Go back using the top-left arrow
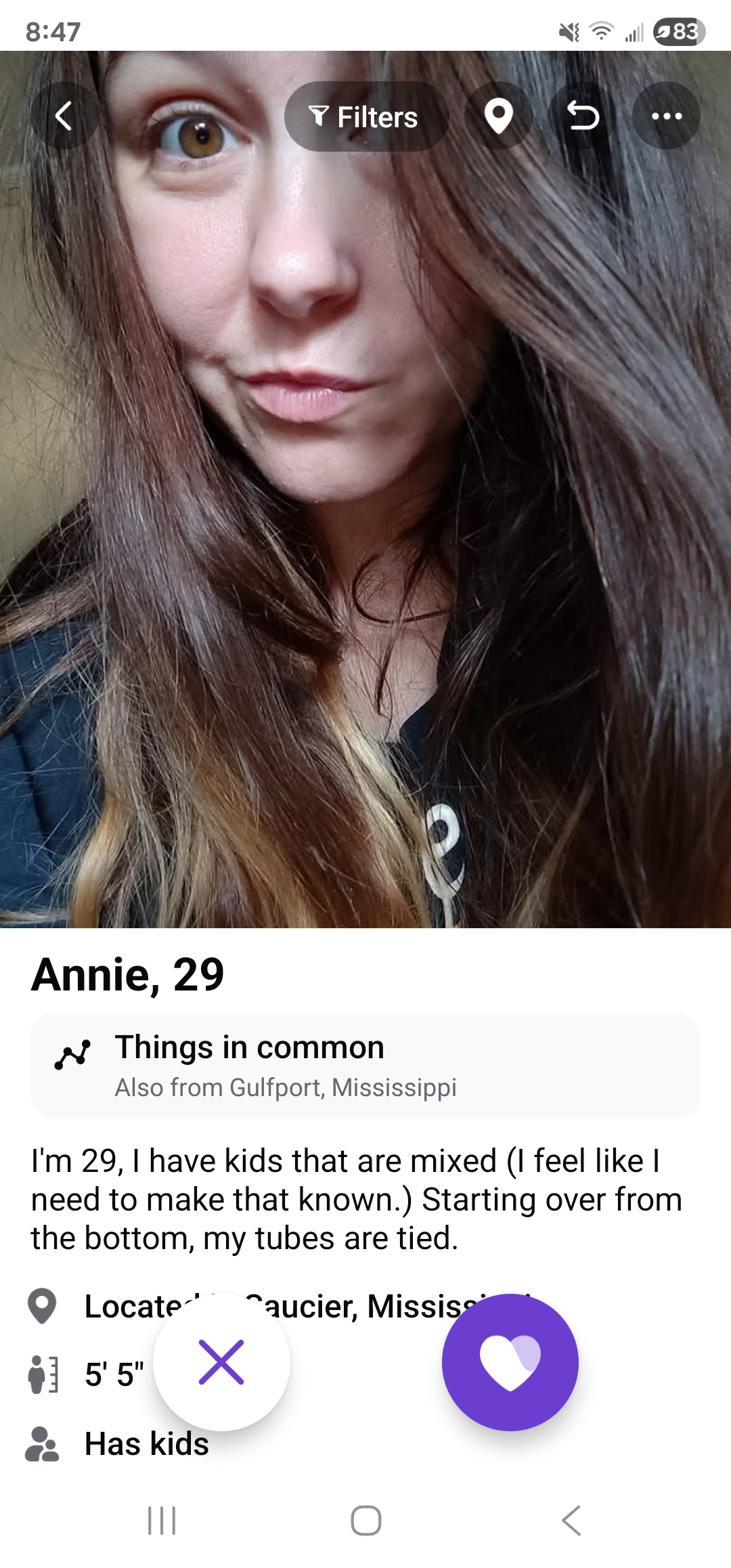The height and width of the screenshot is (1568, 731). 64,116
